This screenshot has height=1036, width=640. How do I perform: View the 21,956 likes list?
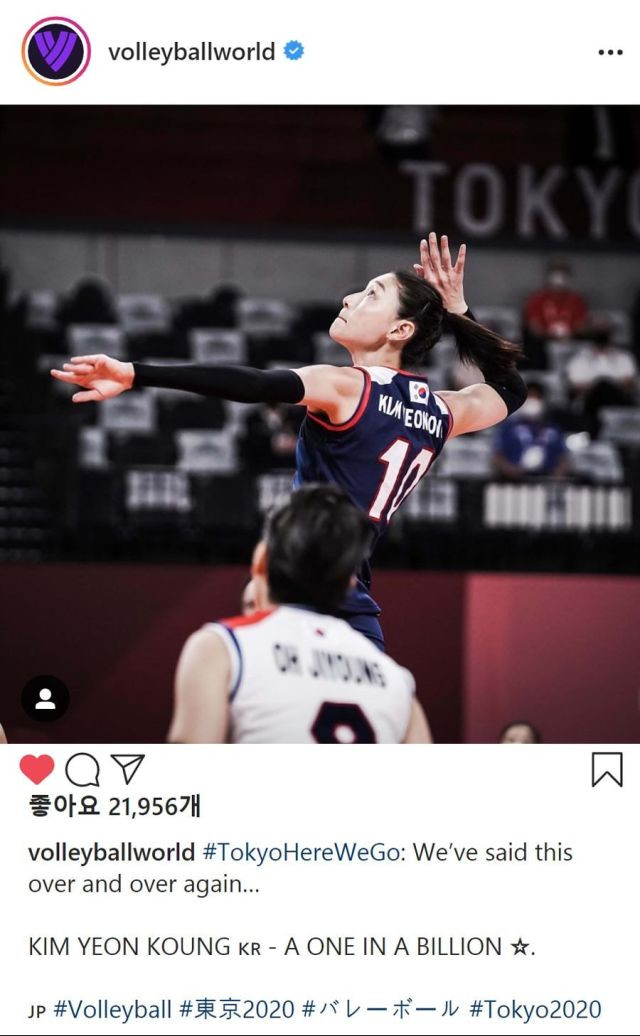click(114, 806)
